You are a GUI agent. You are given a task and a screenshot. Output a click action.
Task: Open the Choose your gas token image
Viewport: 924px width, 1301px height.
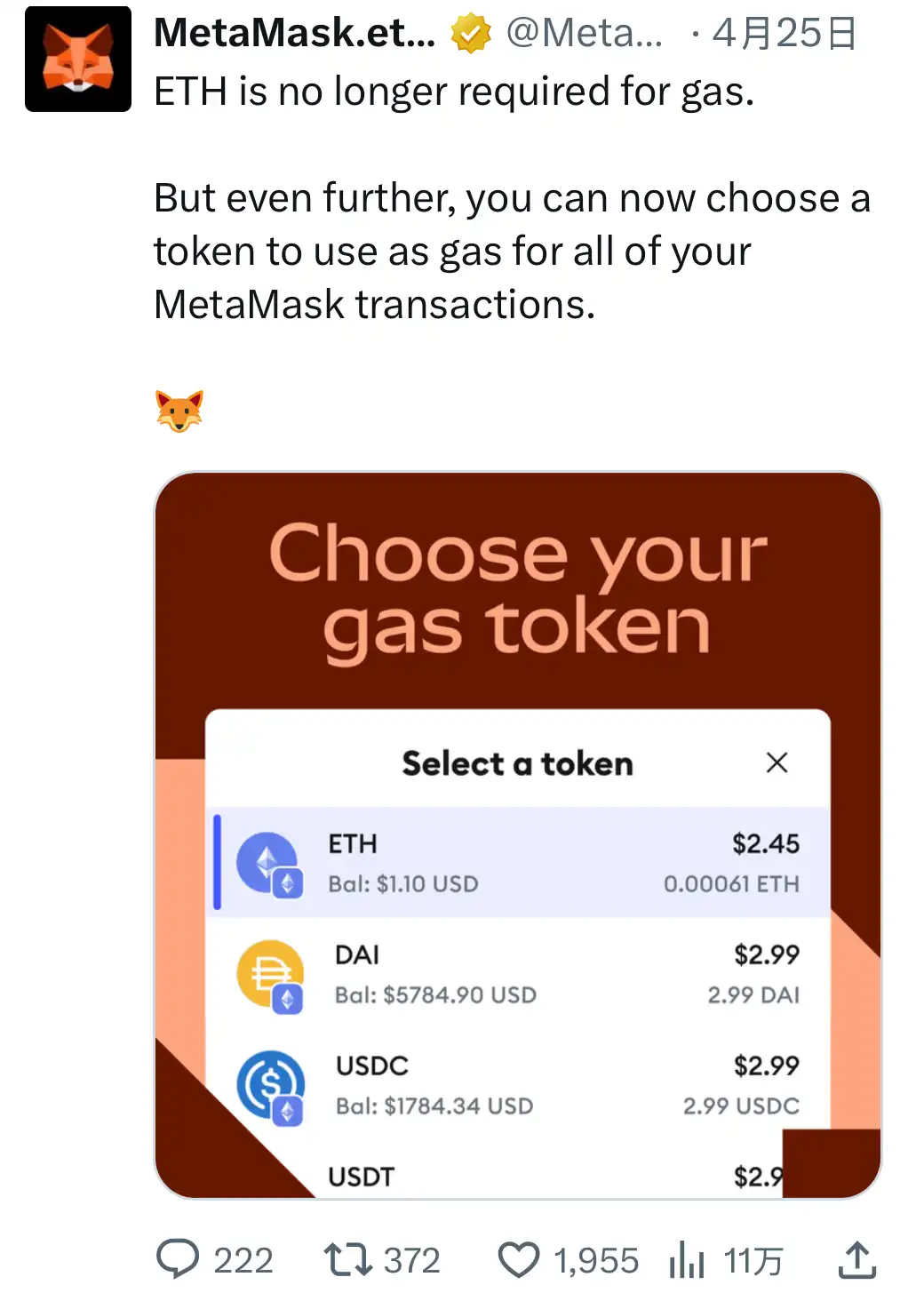coord(518,834)
